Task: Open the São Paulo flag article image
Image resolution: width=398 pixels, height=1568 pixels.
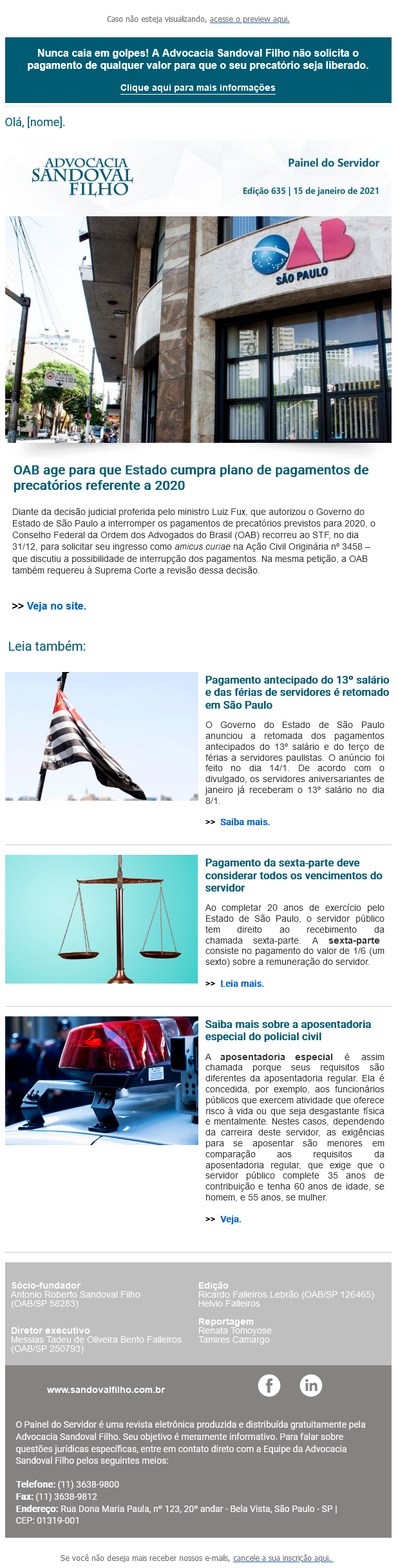Action: [102, 736]
